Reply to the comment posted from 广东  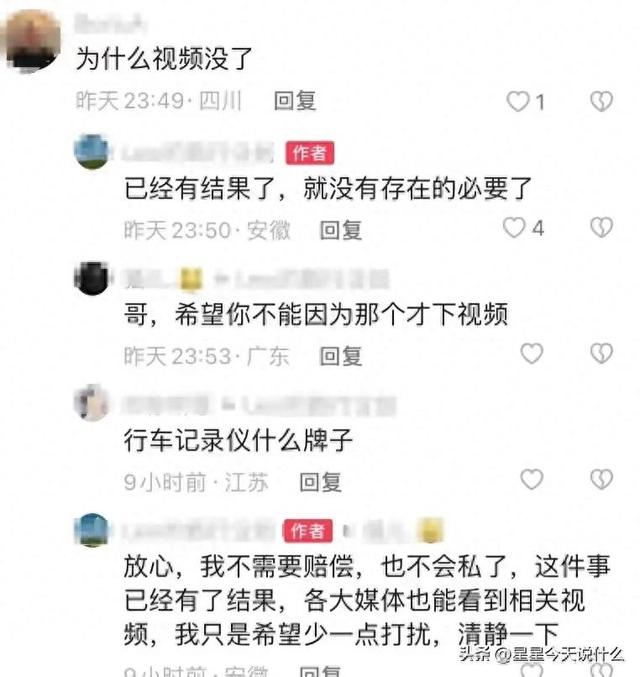point(340,355)
